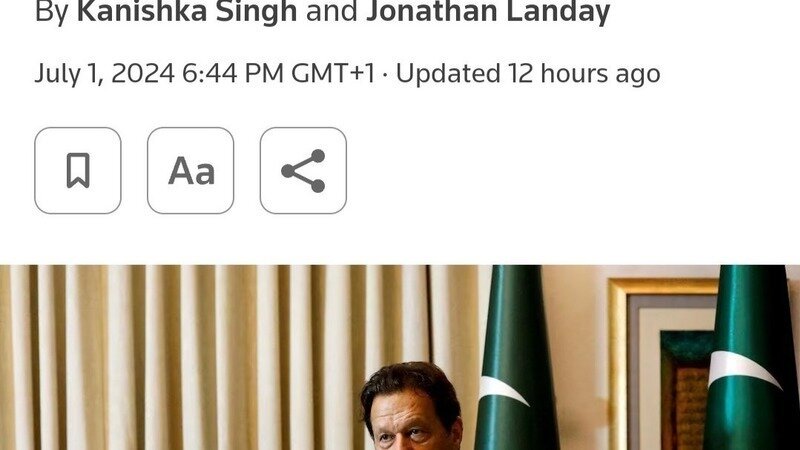Open the text size options
The width and height of the screenshot is (800, 450).
(191, 171)
